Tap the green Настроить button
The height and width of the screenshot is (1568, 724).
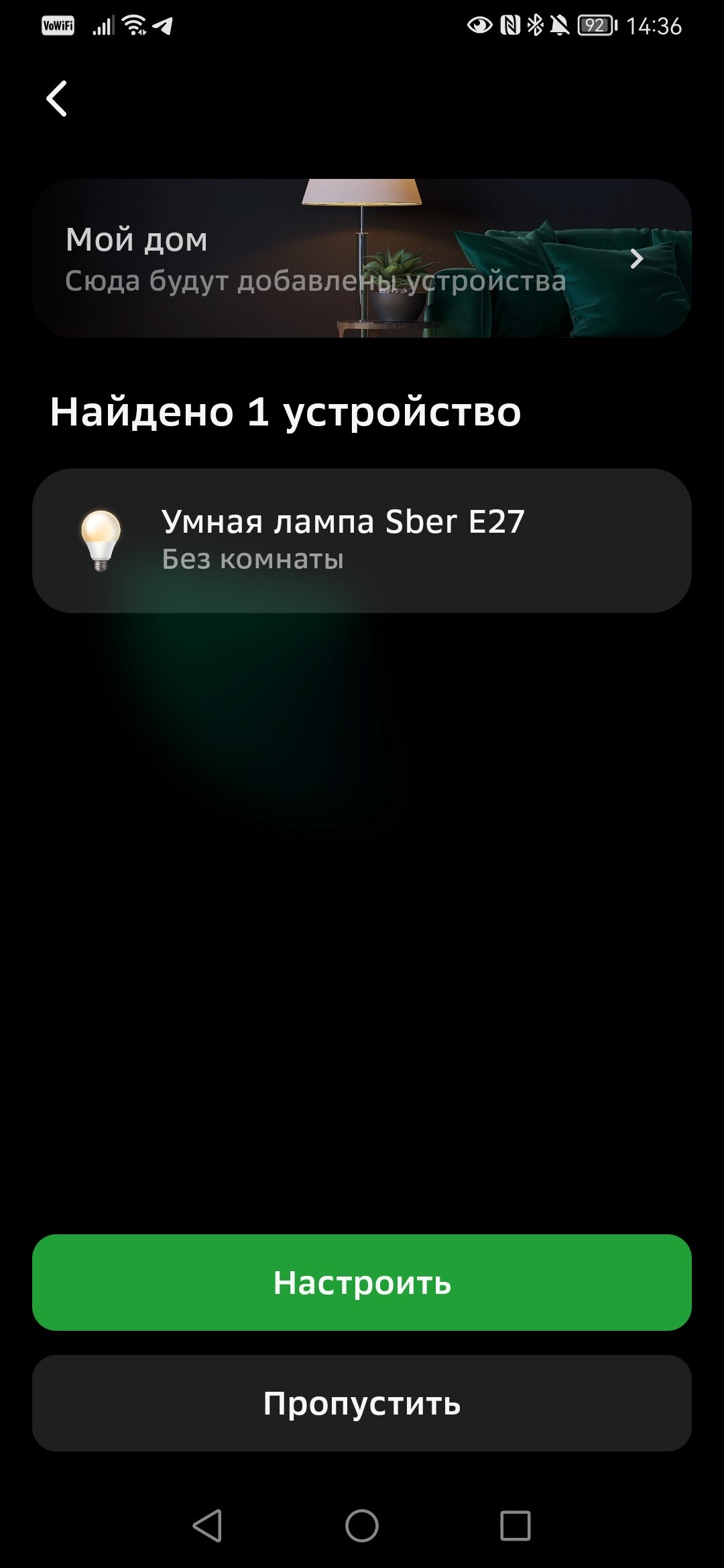click(x=362, y=1283)
